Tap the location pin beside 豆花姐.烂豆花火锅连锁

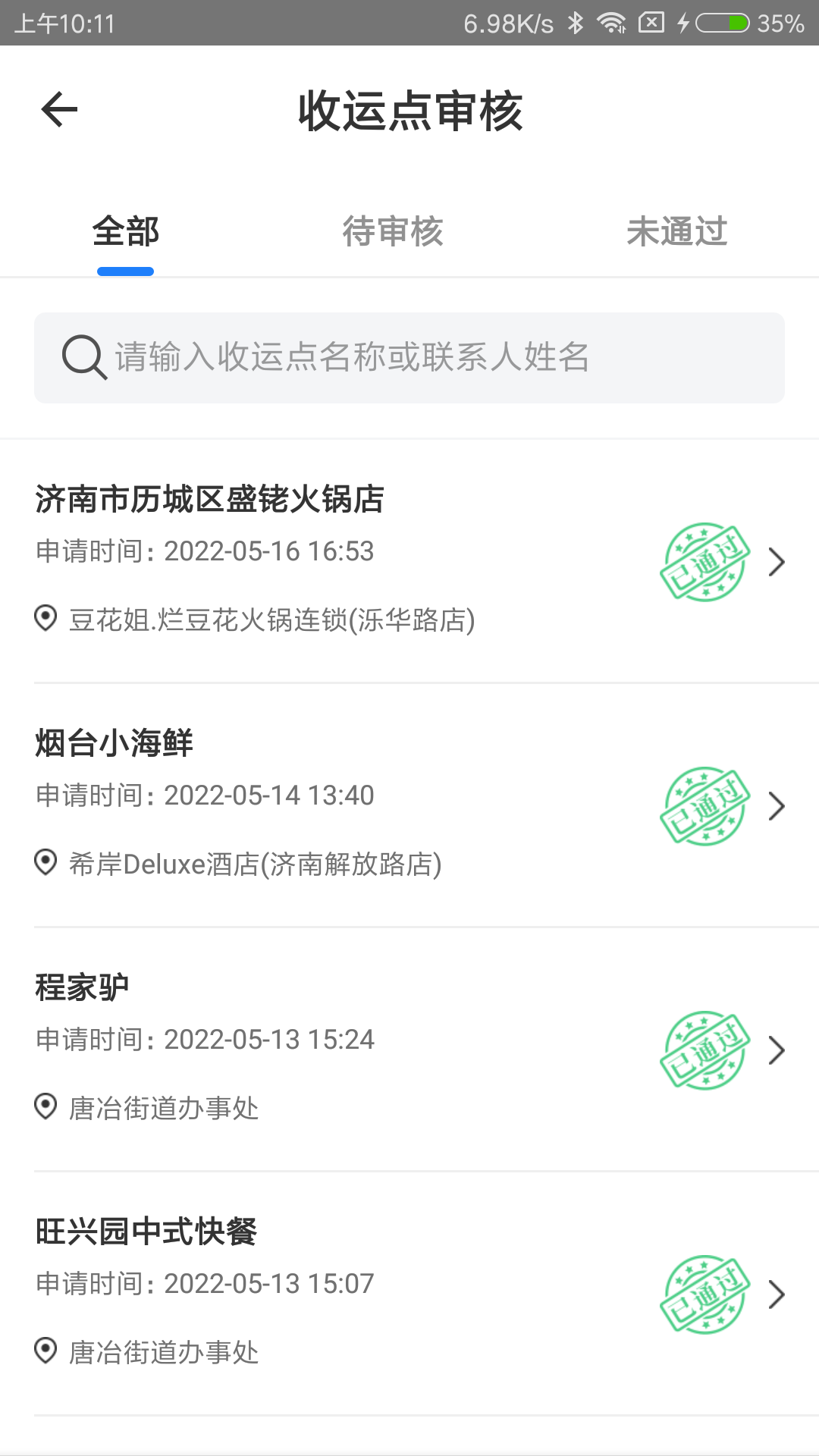[x=45, y=620]
